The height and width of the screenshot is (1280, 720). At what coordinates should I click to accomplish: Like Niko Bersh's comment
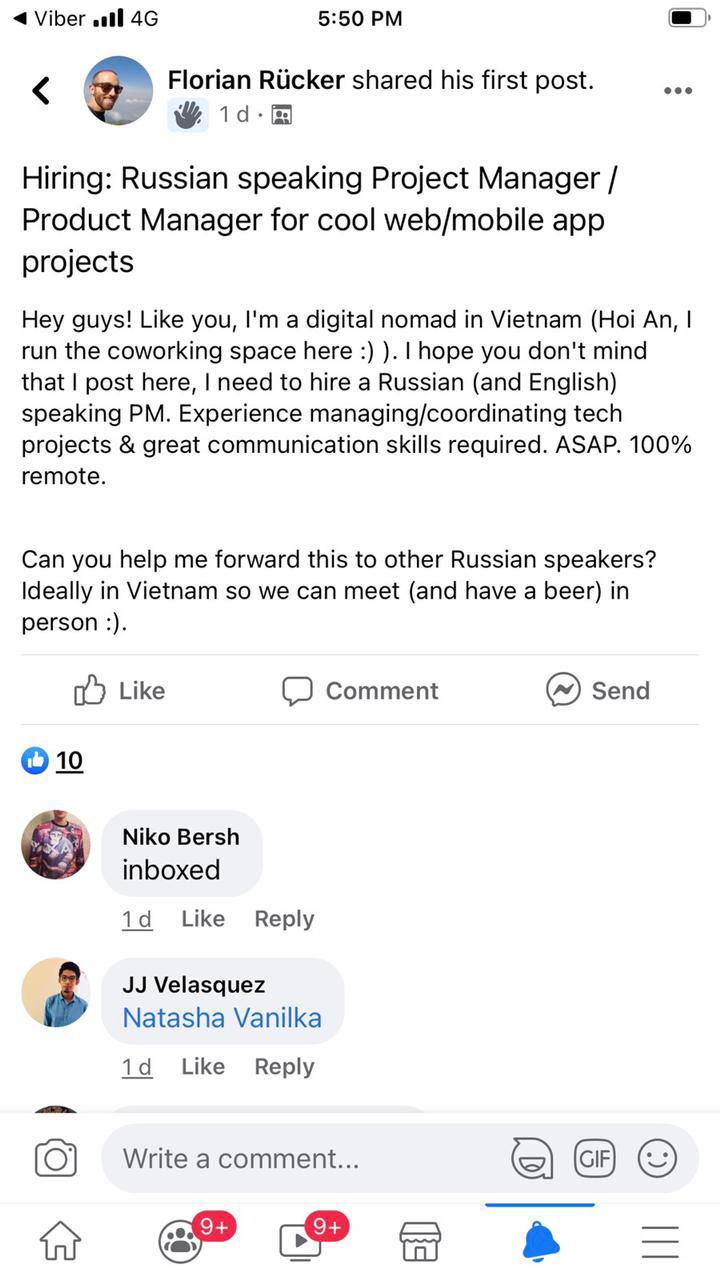(x=202, y=919)
